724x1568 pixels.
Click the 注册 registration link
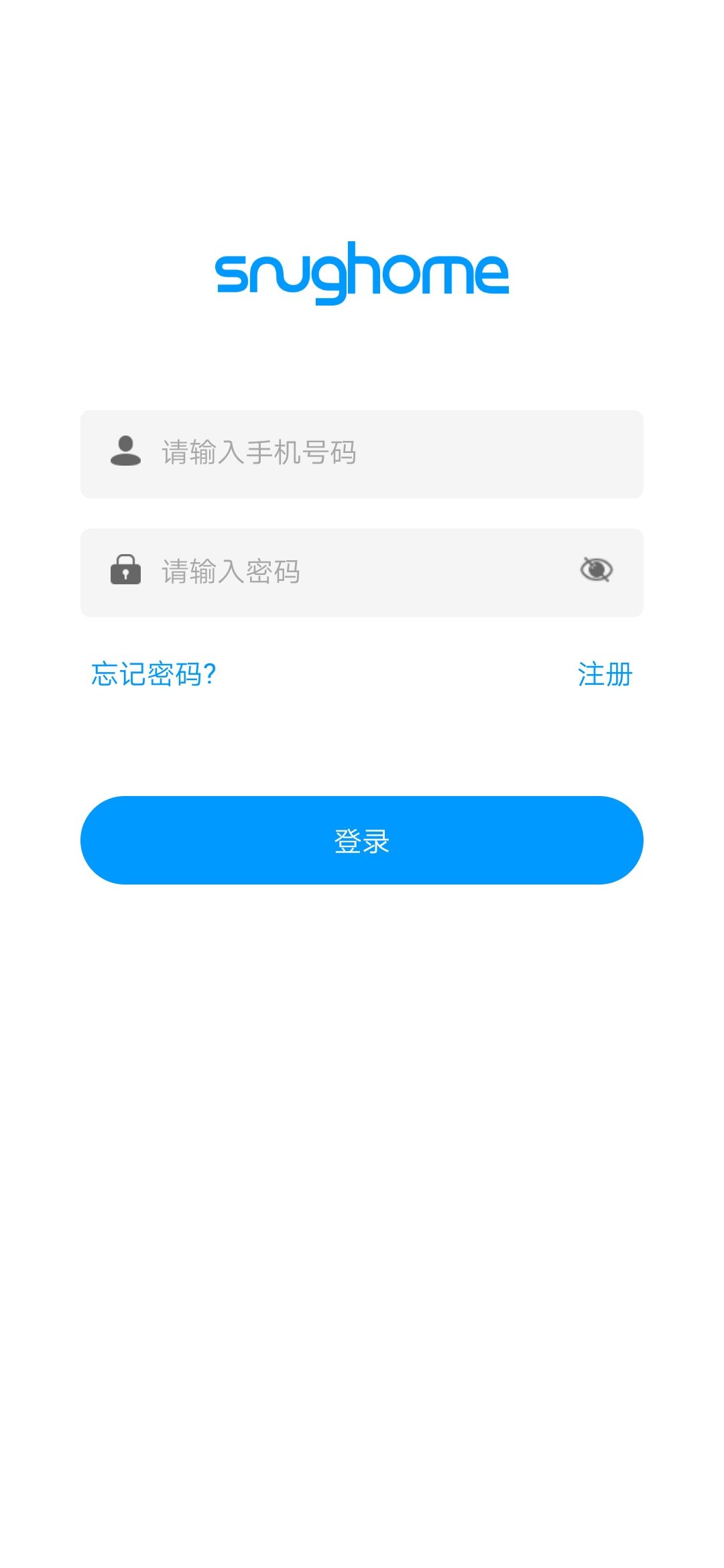coord(603,675)
